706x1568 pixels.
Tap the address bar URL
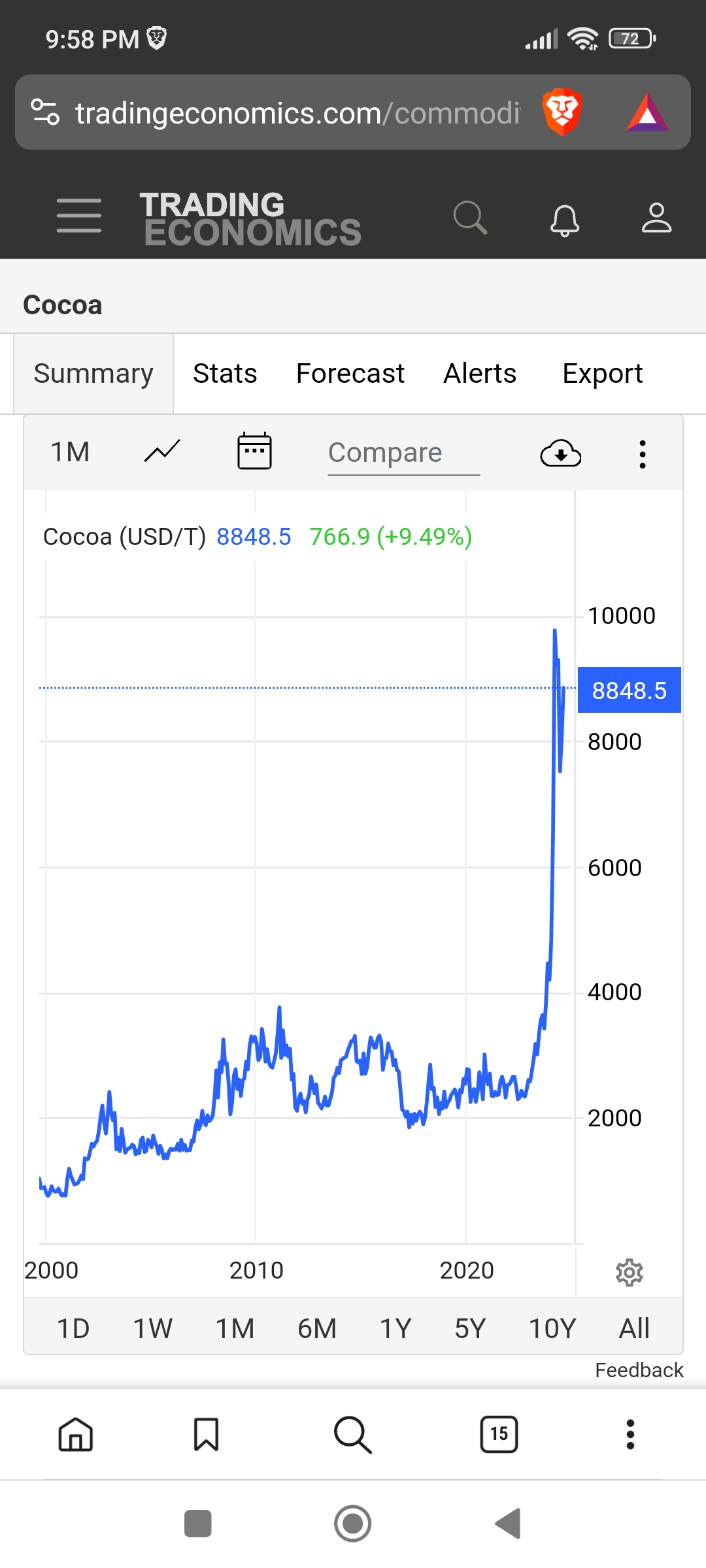pos(297,113)
